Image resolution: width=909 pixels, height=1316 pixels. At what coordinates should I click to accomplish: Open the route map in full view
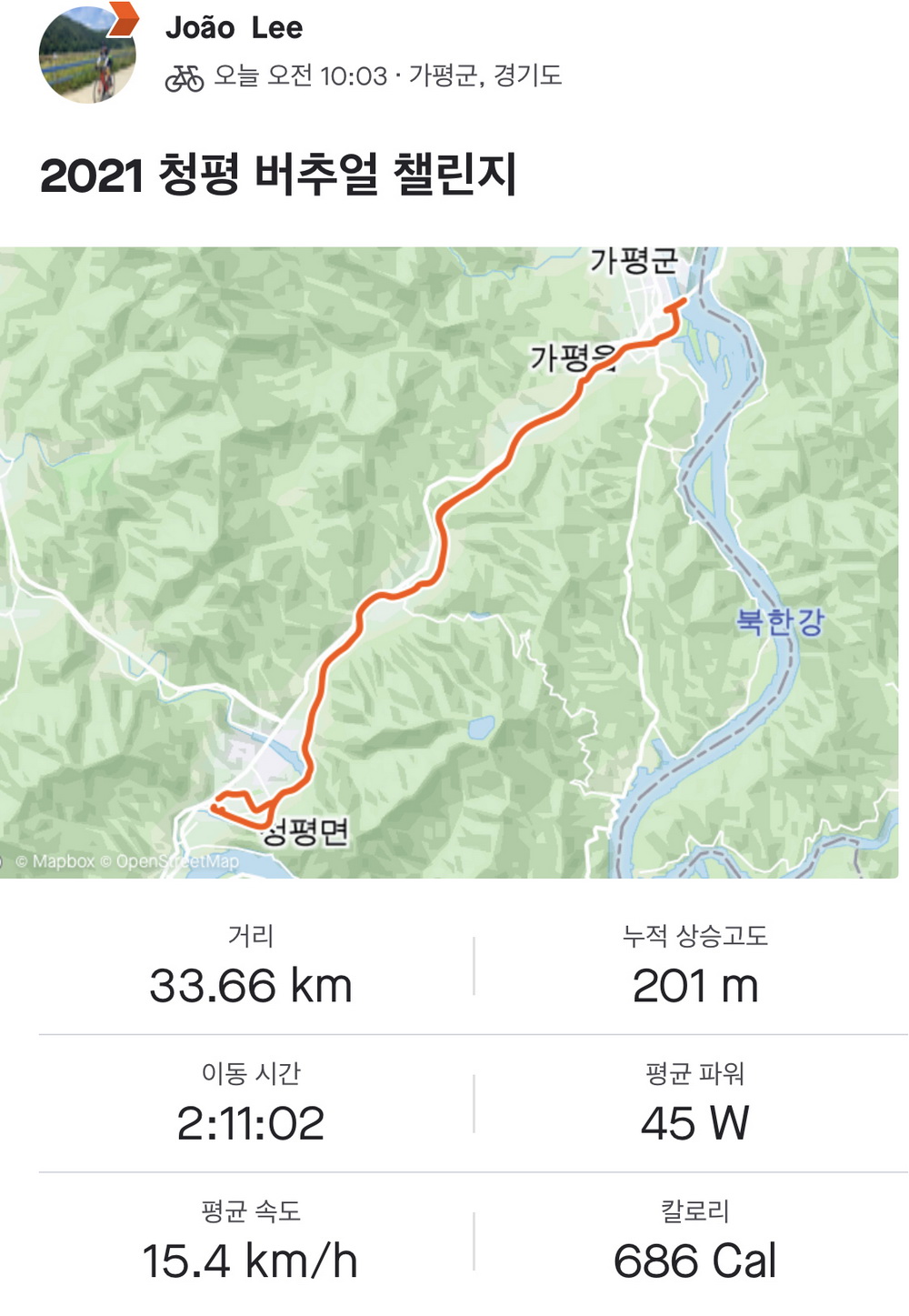(449, 561)
